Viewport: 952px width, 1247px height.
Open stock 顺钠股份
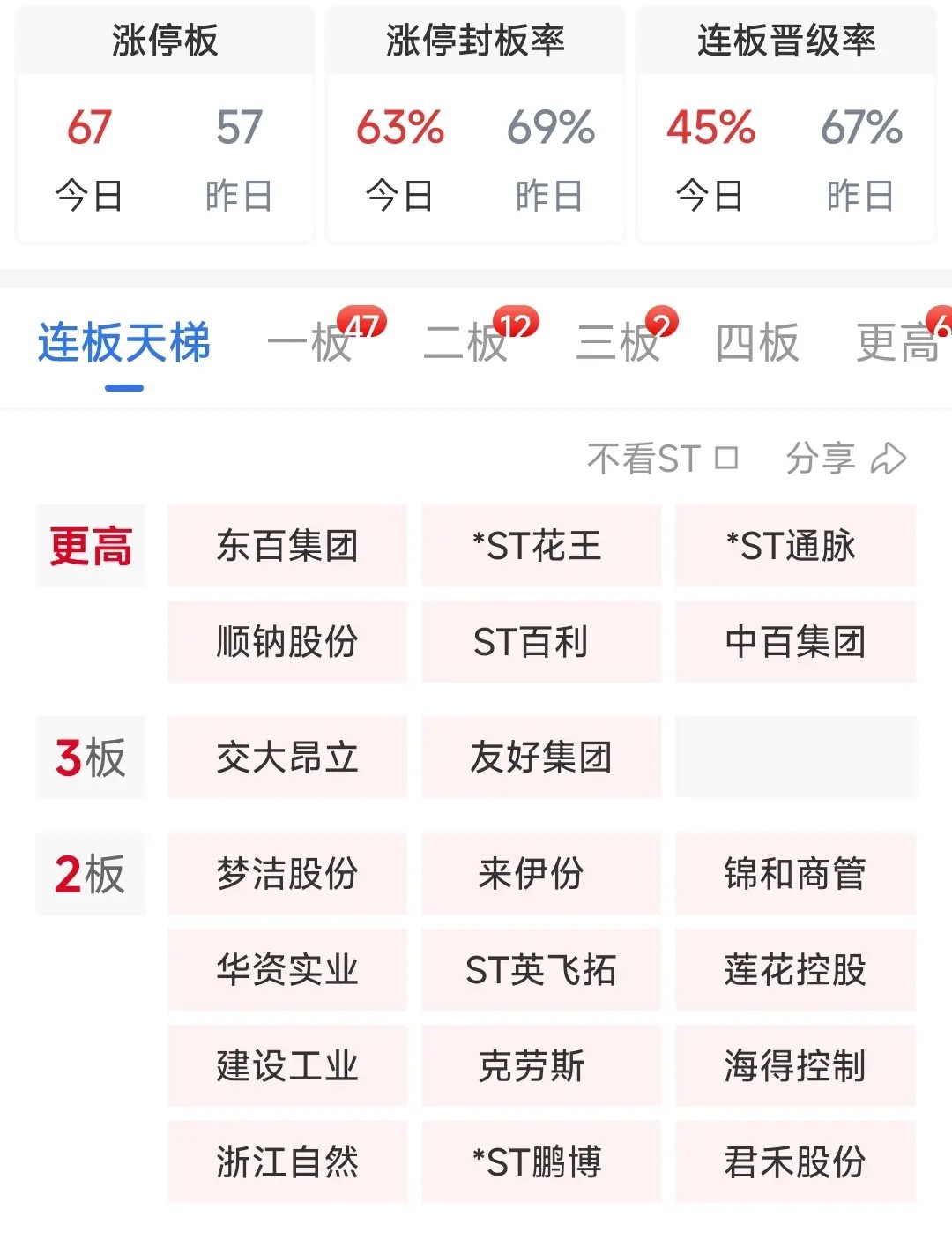click(x=287, y=642)
